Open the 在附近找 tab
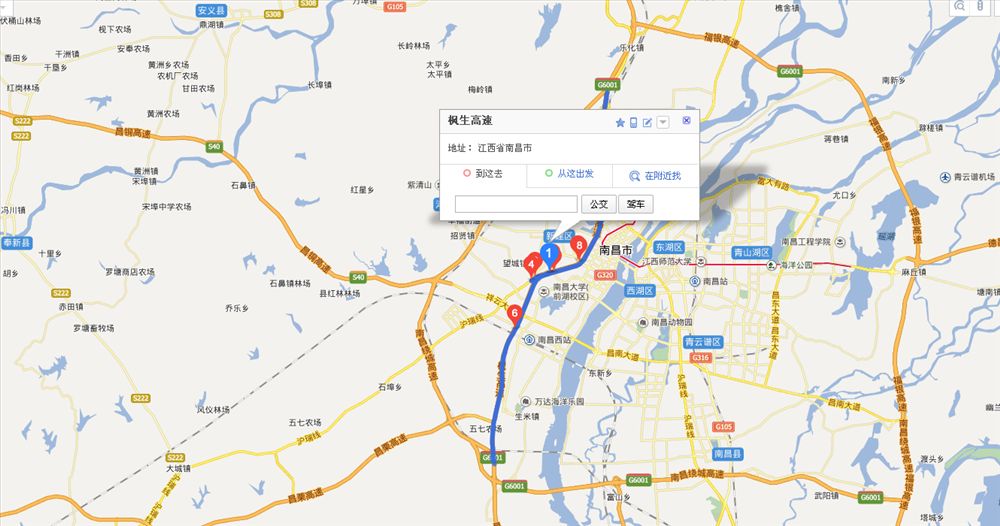 coord(655,175)
